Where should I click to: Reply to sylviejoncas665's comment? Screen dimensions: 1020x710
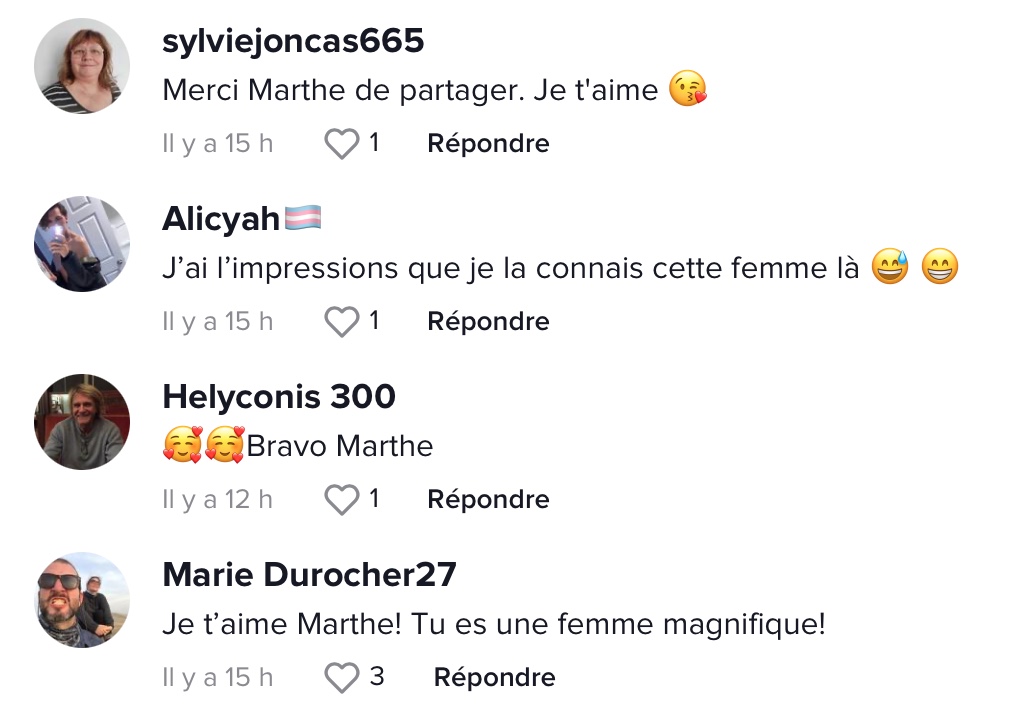(x=488, y=144)
